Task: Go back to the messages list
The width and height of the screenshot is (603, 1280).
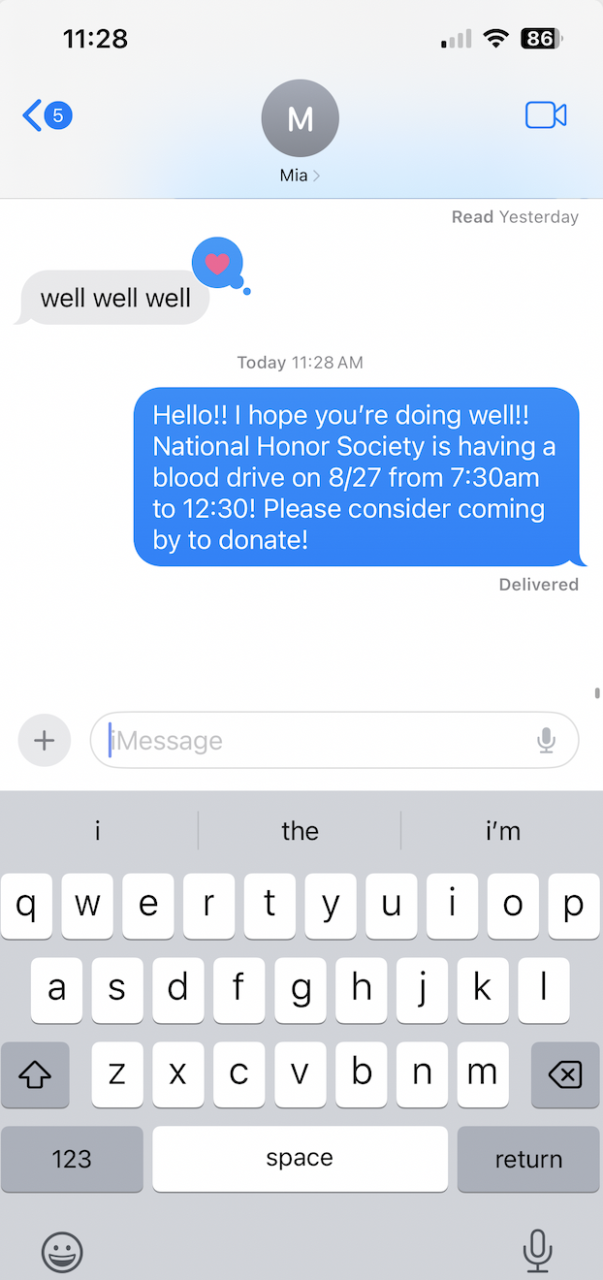Action: [x=44, y=116]
